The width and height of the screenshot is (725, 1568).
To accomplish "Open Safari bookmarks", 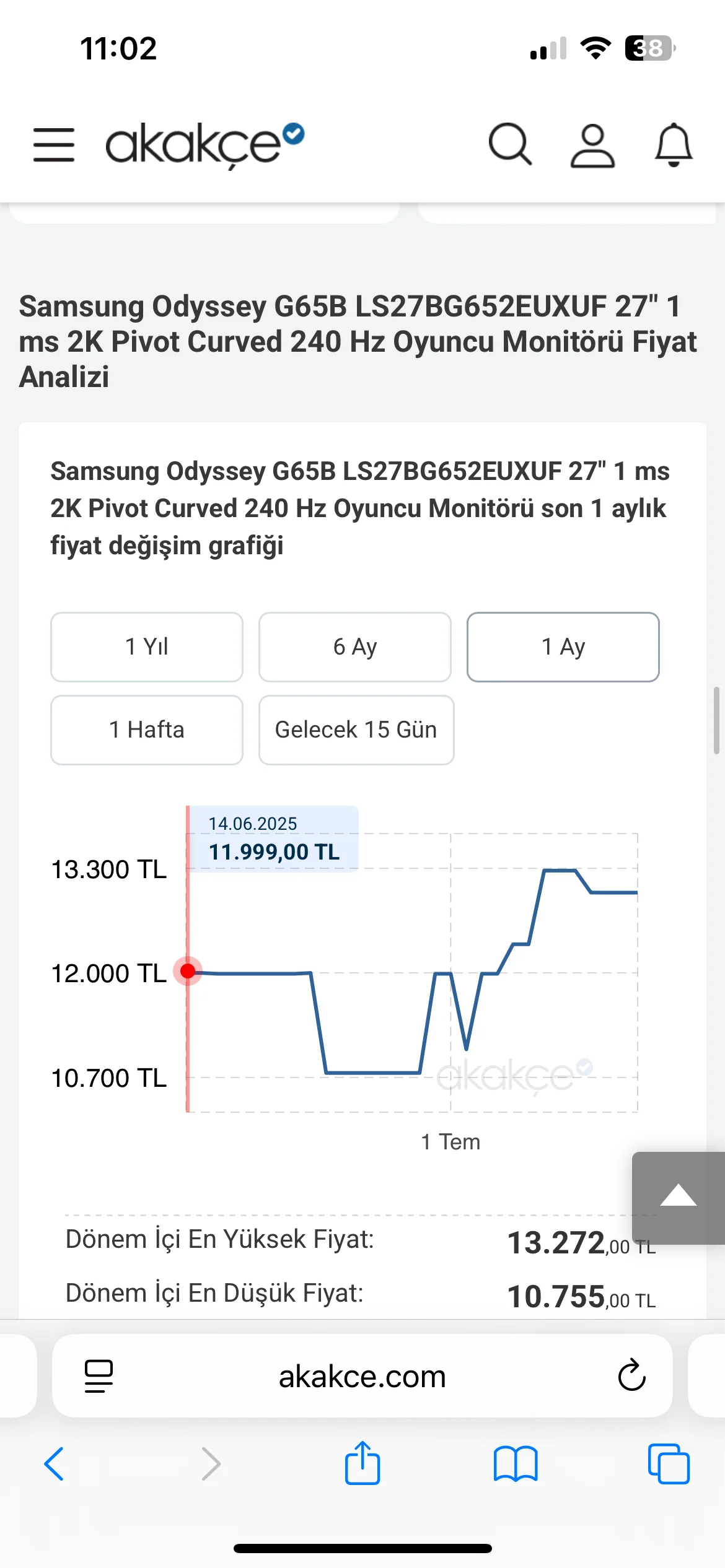I will coord(516,1464).
